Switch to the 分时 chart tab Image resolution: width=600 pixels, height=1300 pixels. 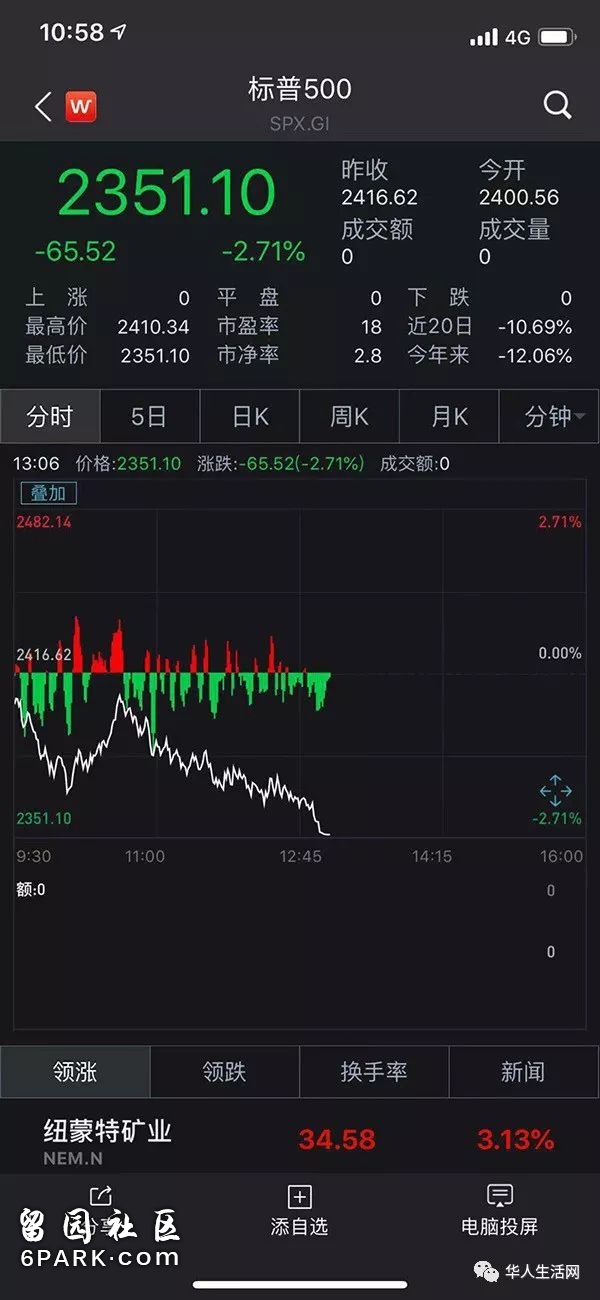(x=50, y=417)
